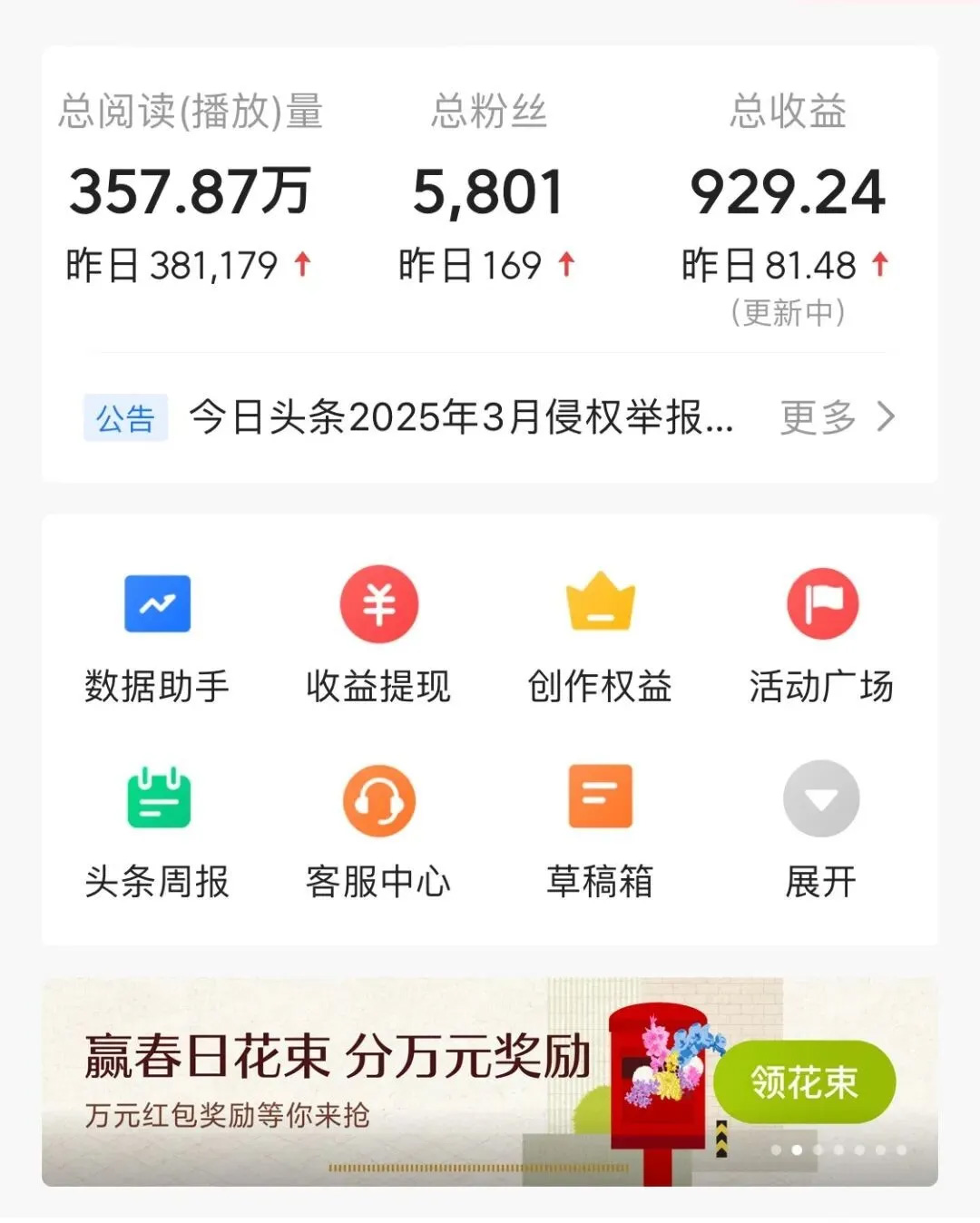Open the 草稿箱 drafts icon
980x1223 pixels.
click(599, 798)
